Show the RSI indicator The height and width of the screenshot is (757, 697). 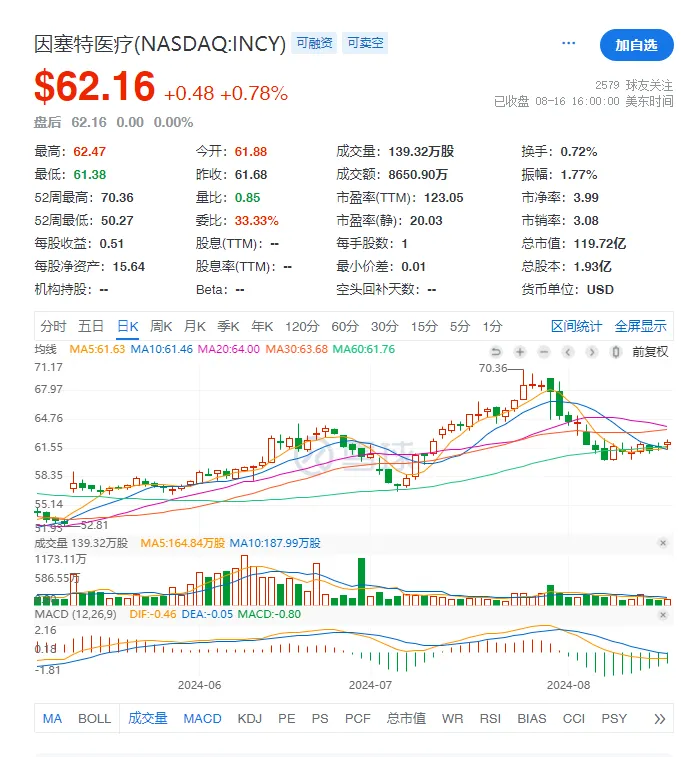(x=490, y=718)
